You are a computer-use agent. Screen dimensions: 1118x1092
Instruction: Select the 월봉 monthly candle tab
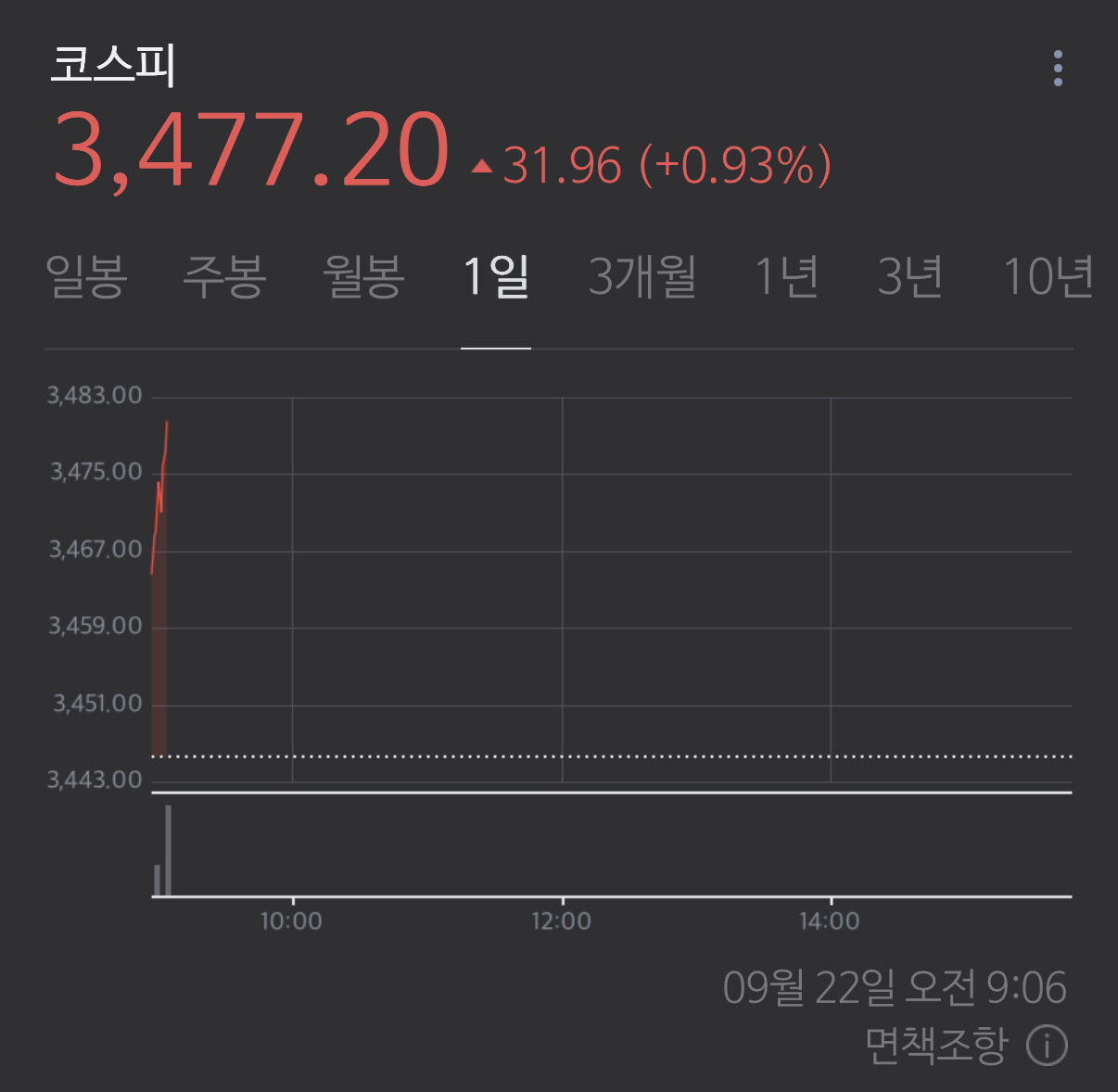tap(363, 276)
